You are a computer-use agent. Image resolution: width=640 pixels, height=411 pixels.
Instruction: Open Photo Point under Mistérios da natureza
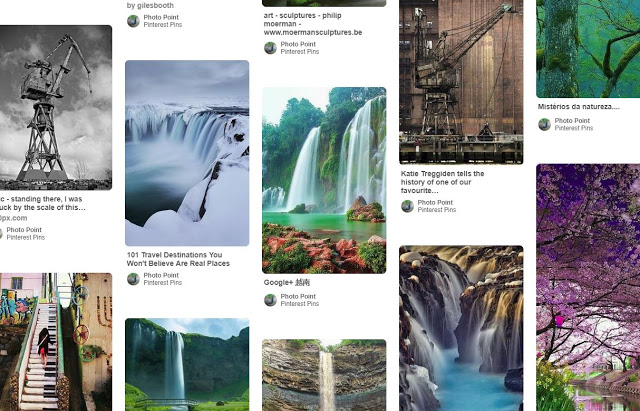click(572, 120)
